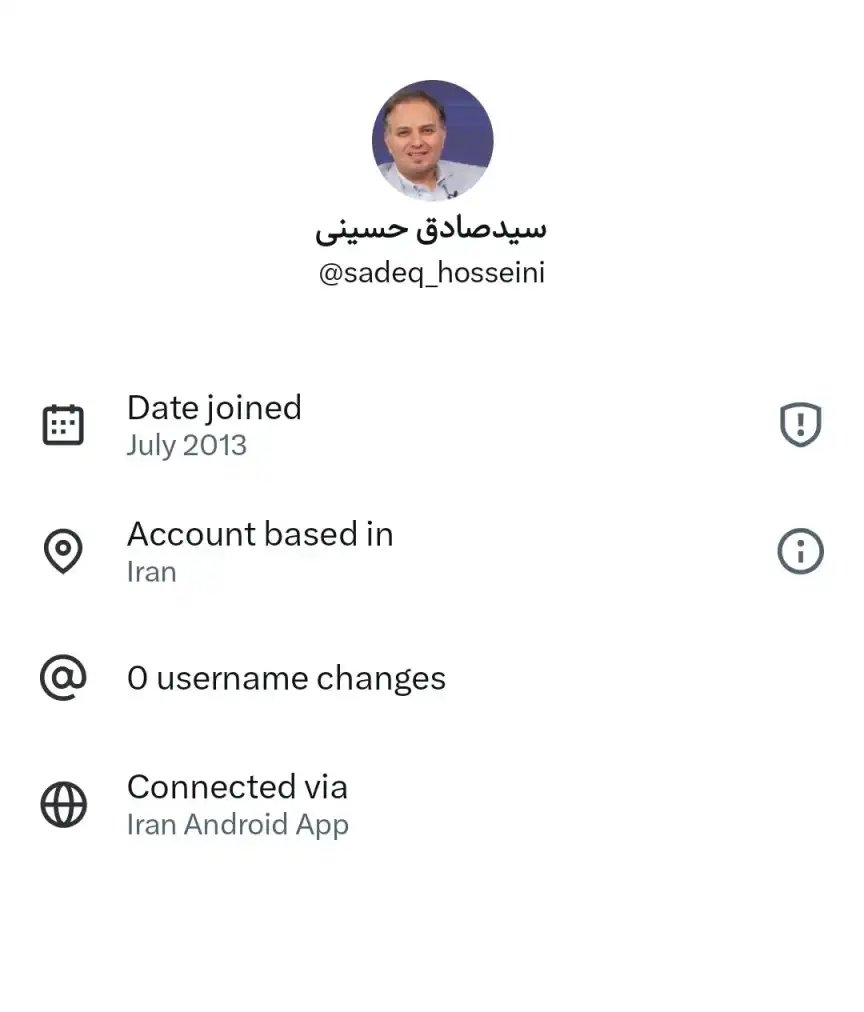Click the @ symbol icon for username changes
Screen dimensions: 864x1012
point(64,679)
